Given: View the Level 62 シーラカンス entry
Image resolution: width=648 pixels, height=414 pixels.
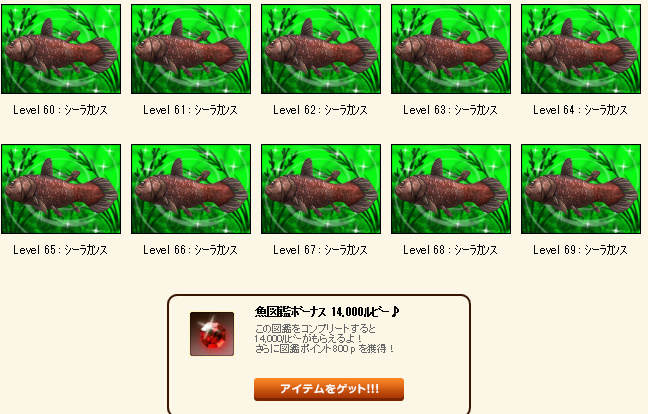Looking at the screenshot, I should [321, 49].
